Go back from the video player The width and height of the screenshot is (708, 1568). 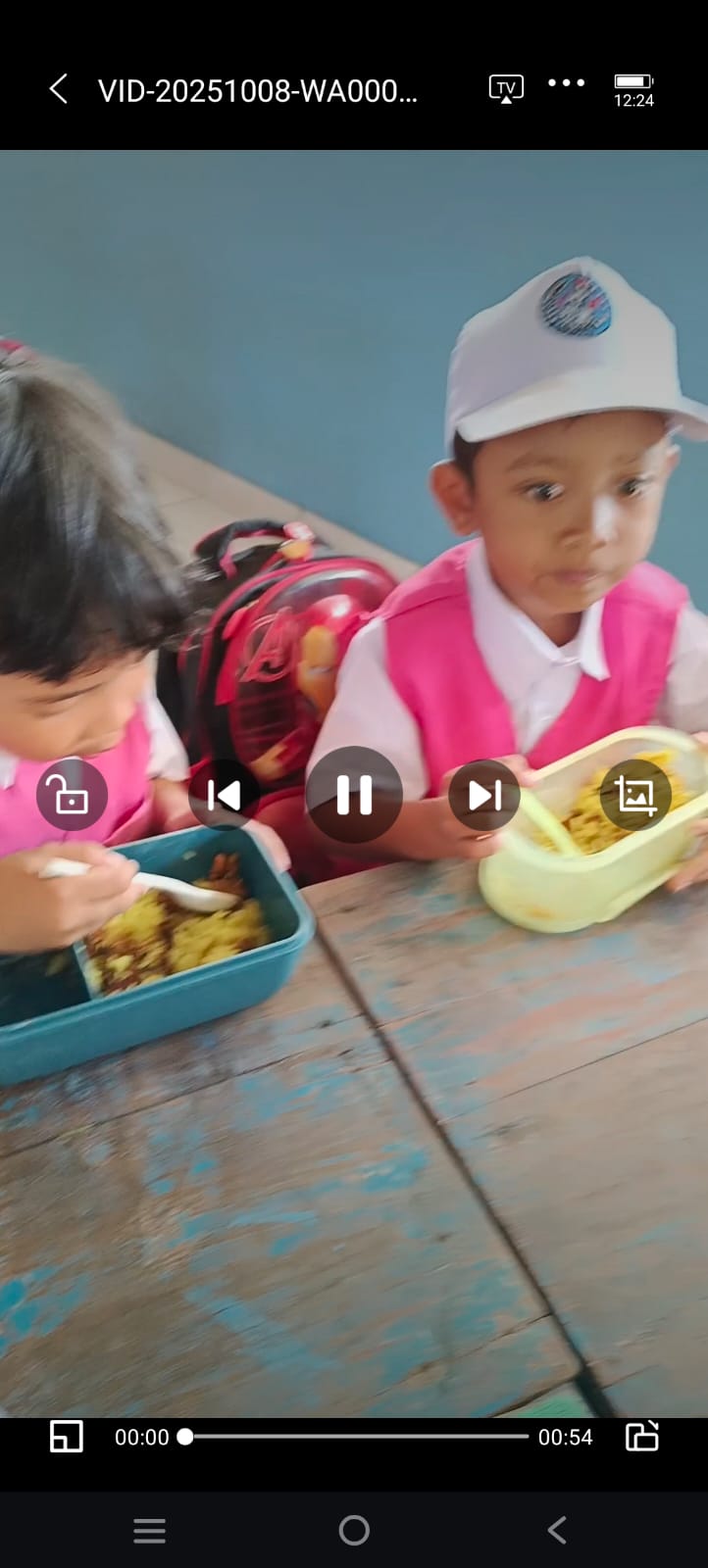point(59,89)
